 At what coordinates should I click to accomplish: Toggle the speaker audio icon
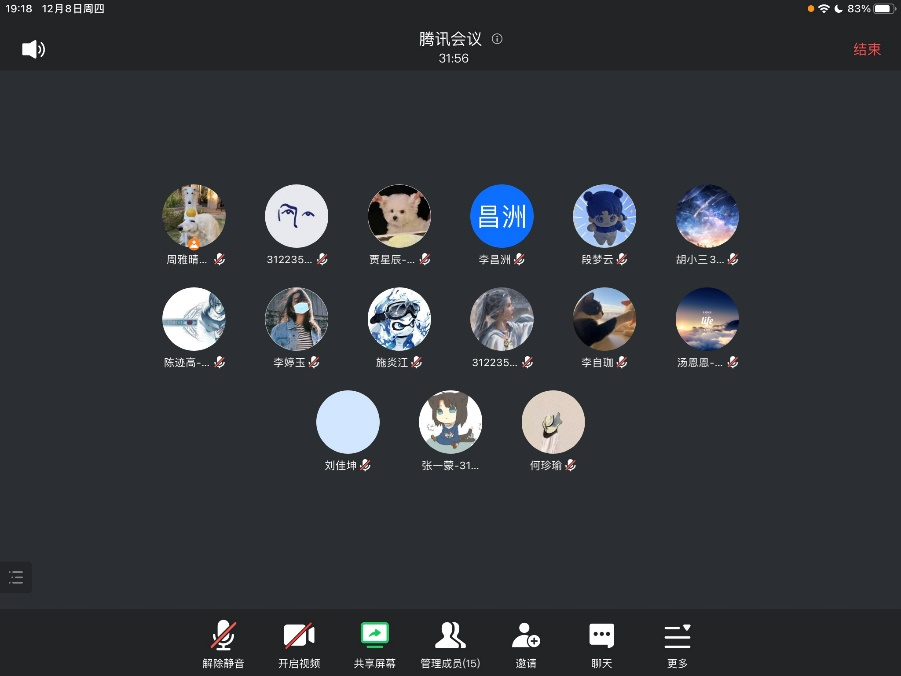[x=33, y=49]
